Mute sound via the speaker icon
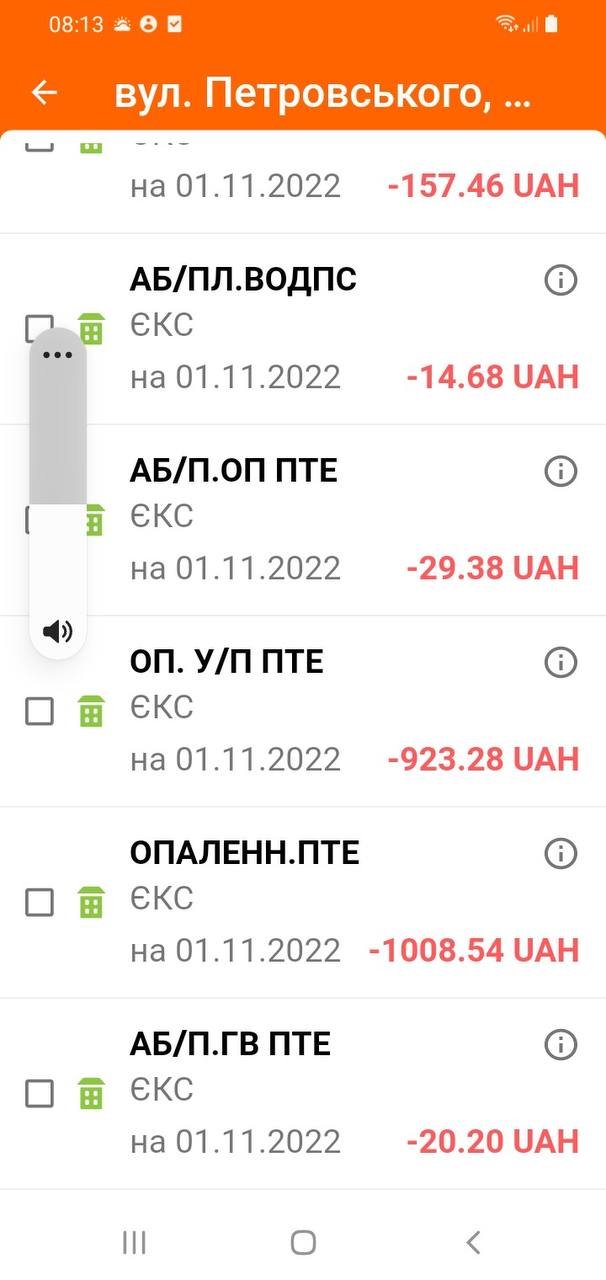 pos(58,631)
